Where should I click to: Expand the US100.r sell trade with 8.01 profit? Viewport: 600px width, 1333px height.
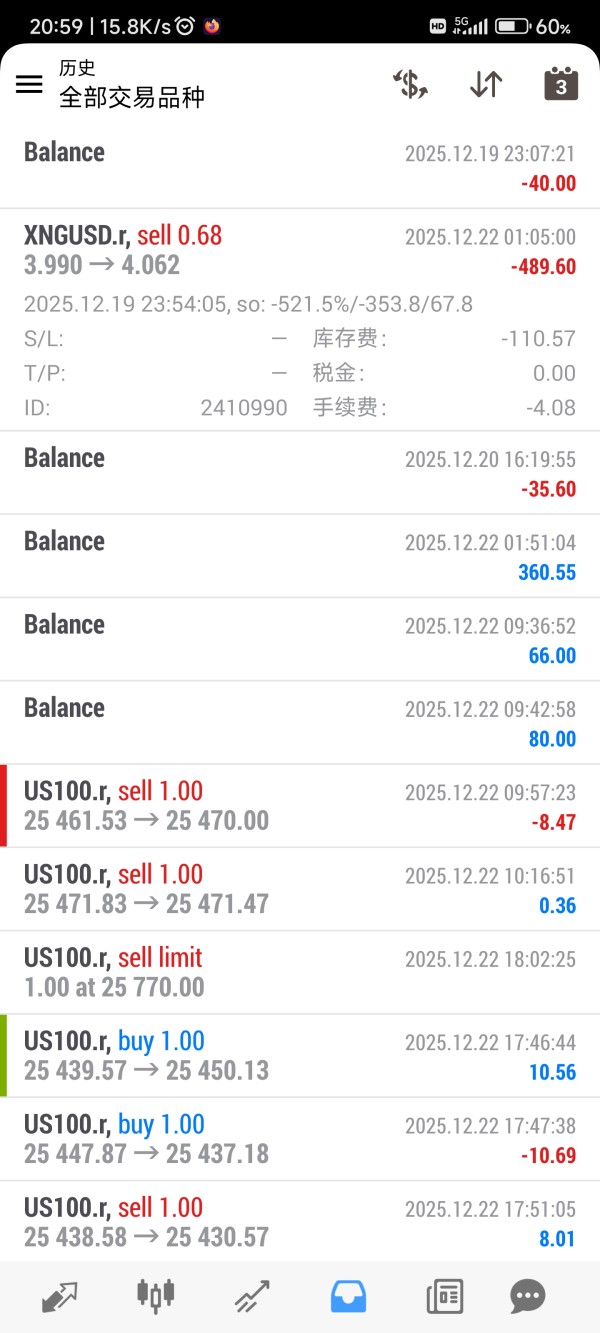pyautogui.click(x=300, y=1221)
